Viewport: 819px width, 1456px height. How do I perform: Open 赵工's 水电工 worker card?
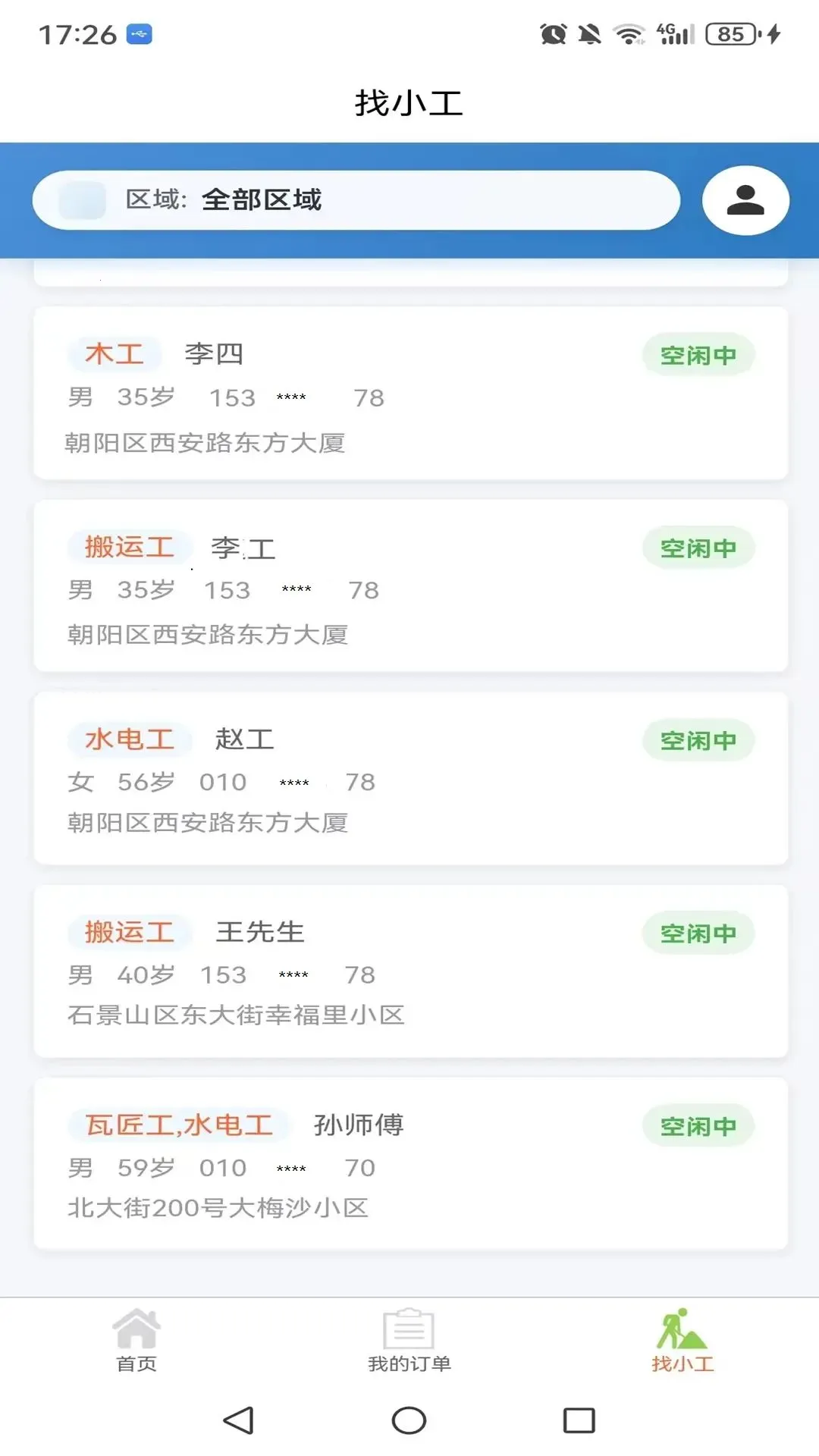pyautogui.click(x=410, y=778)
